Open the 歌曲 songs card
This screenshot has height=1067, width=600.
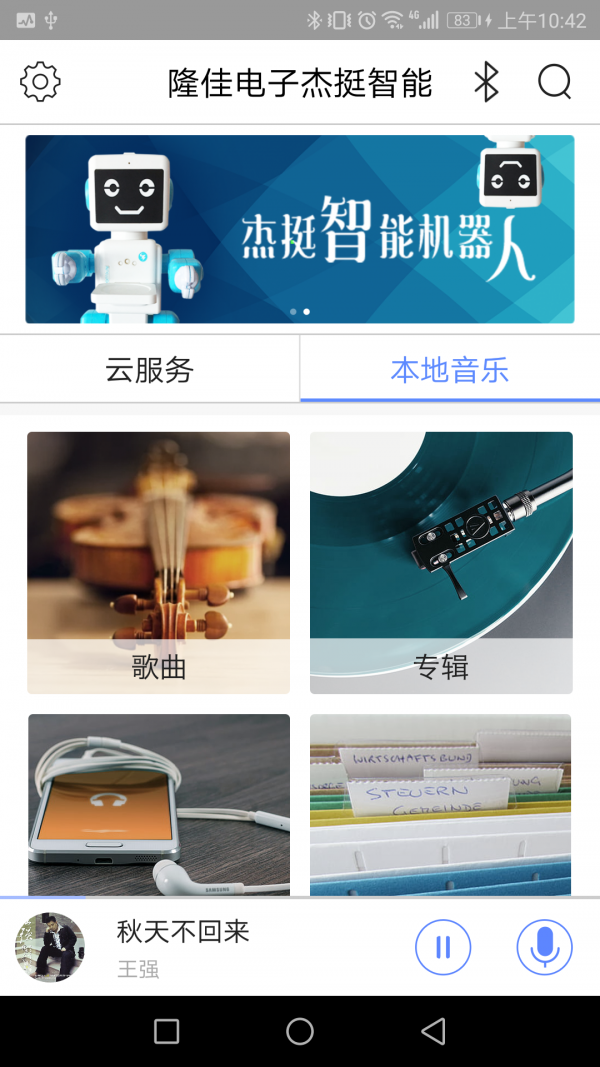point(159,562)
